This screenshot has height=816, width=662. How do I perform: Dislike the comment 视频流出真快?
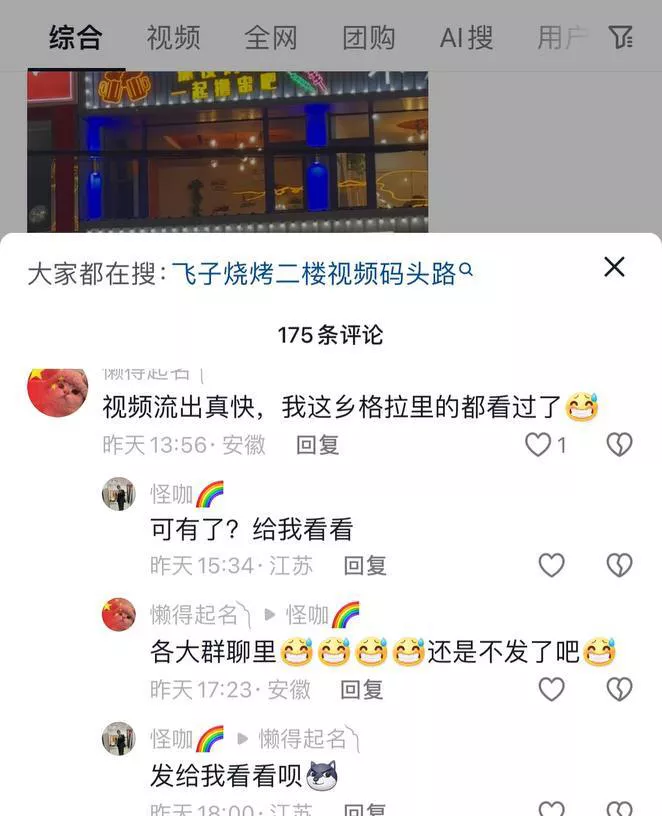(x=619, y=445)
